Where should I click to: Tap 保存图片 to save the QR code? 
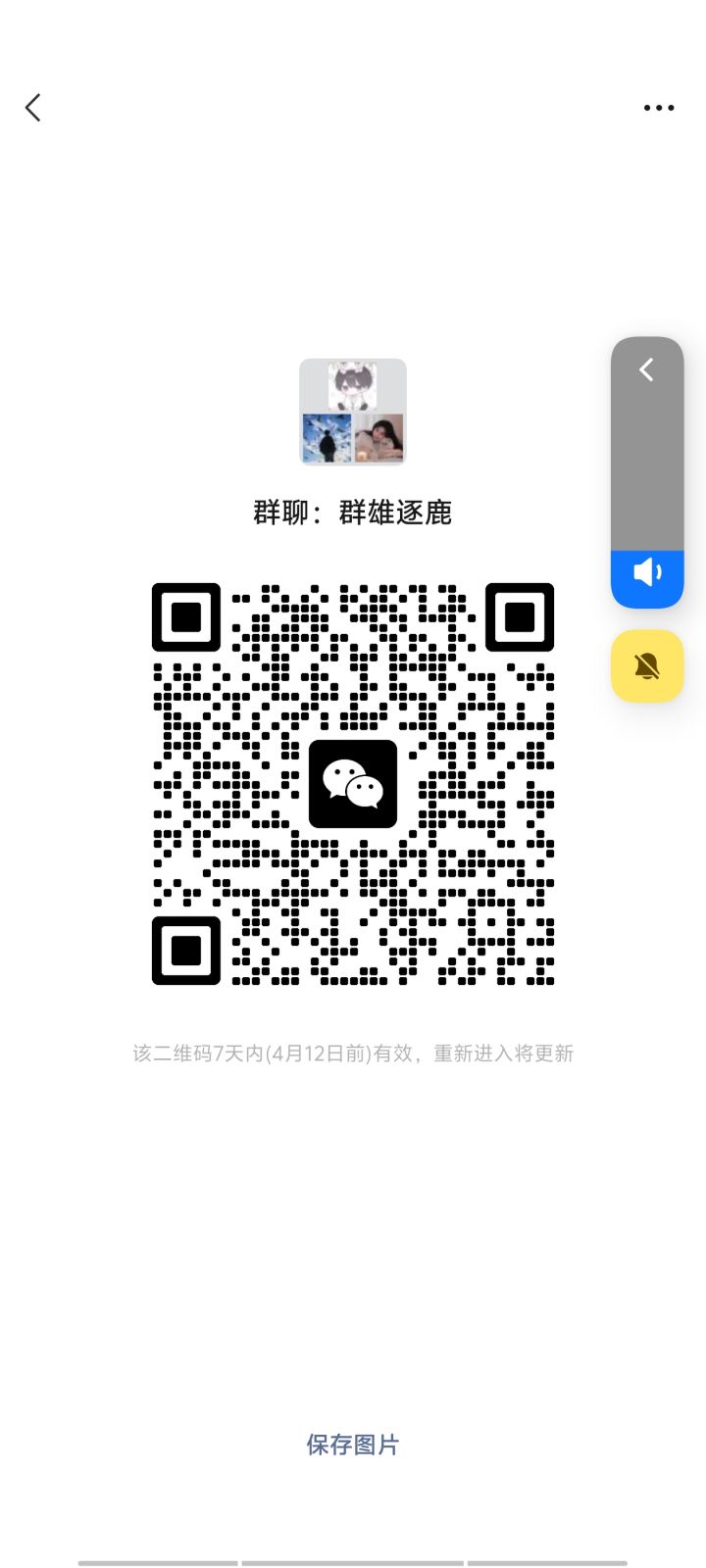353,1444
